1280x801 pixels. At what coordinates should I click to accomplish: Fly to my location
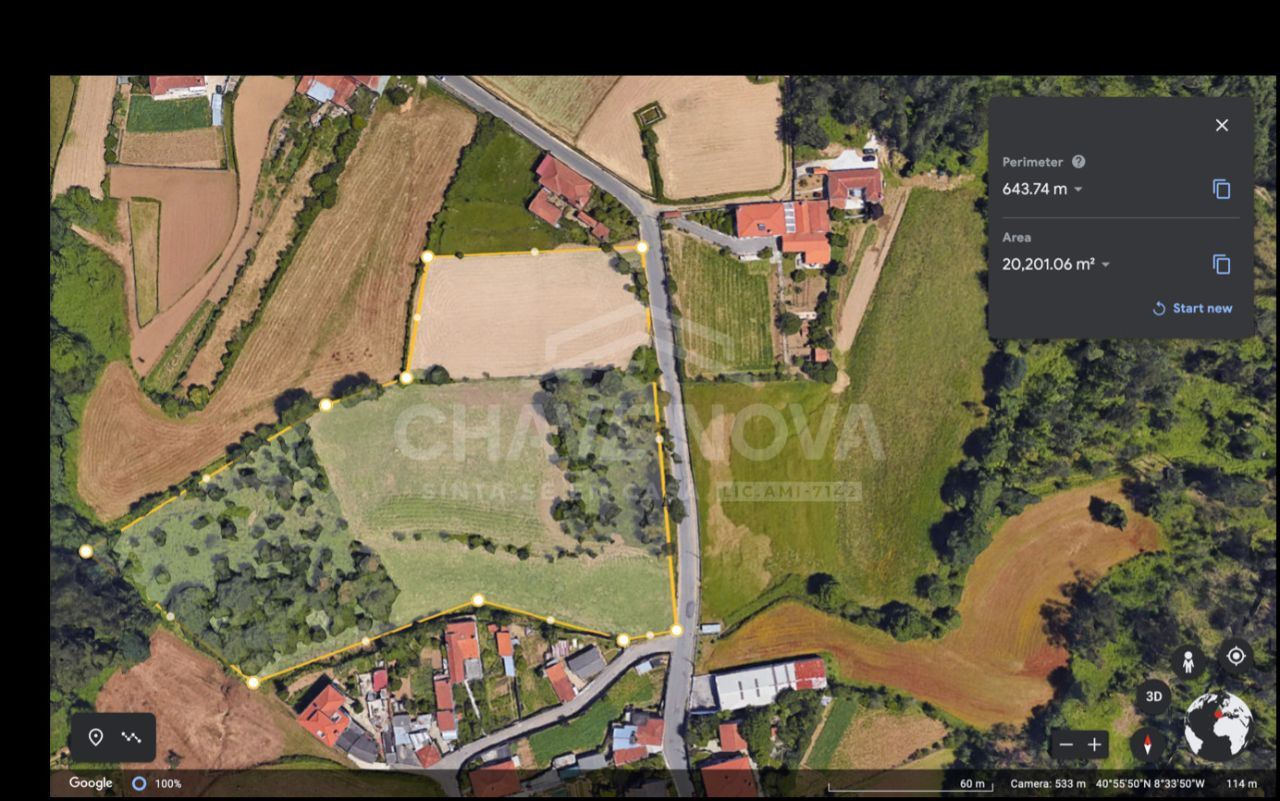click(x=1236, y=656)
